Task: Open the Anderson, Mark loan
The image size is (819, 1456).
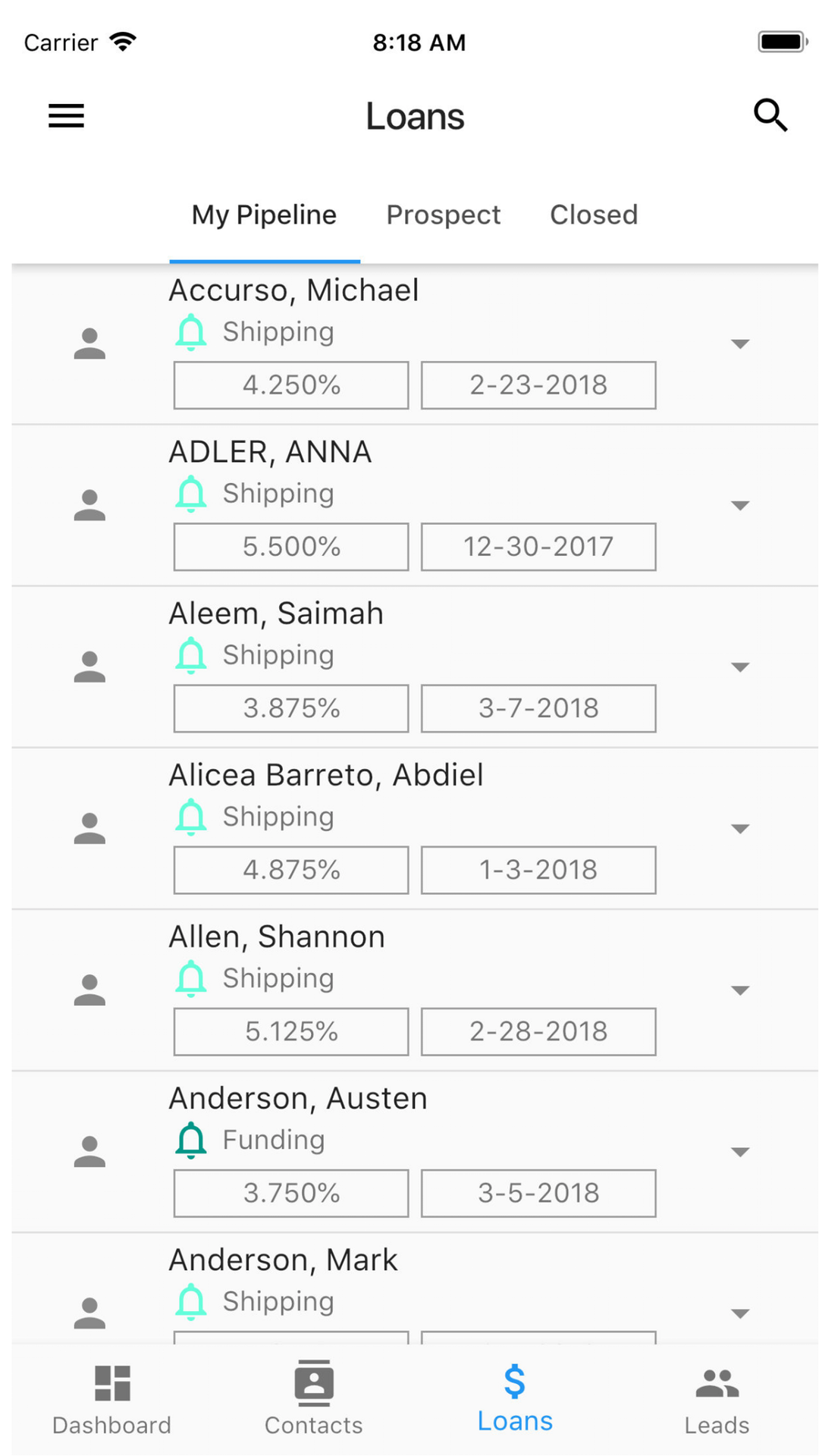Action: 415,1288
